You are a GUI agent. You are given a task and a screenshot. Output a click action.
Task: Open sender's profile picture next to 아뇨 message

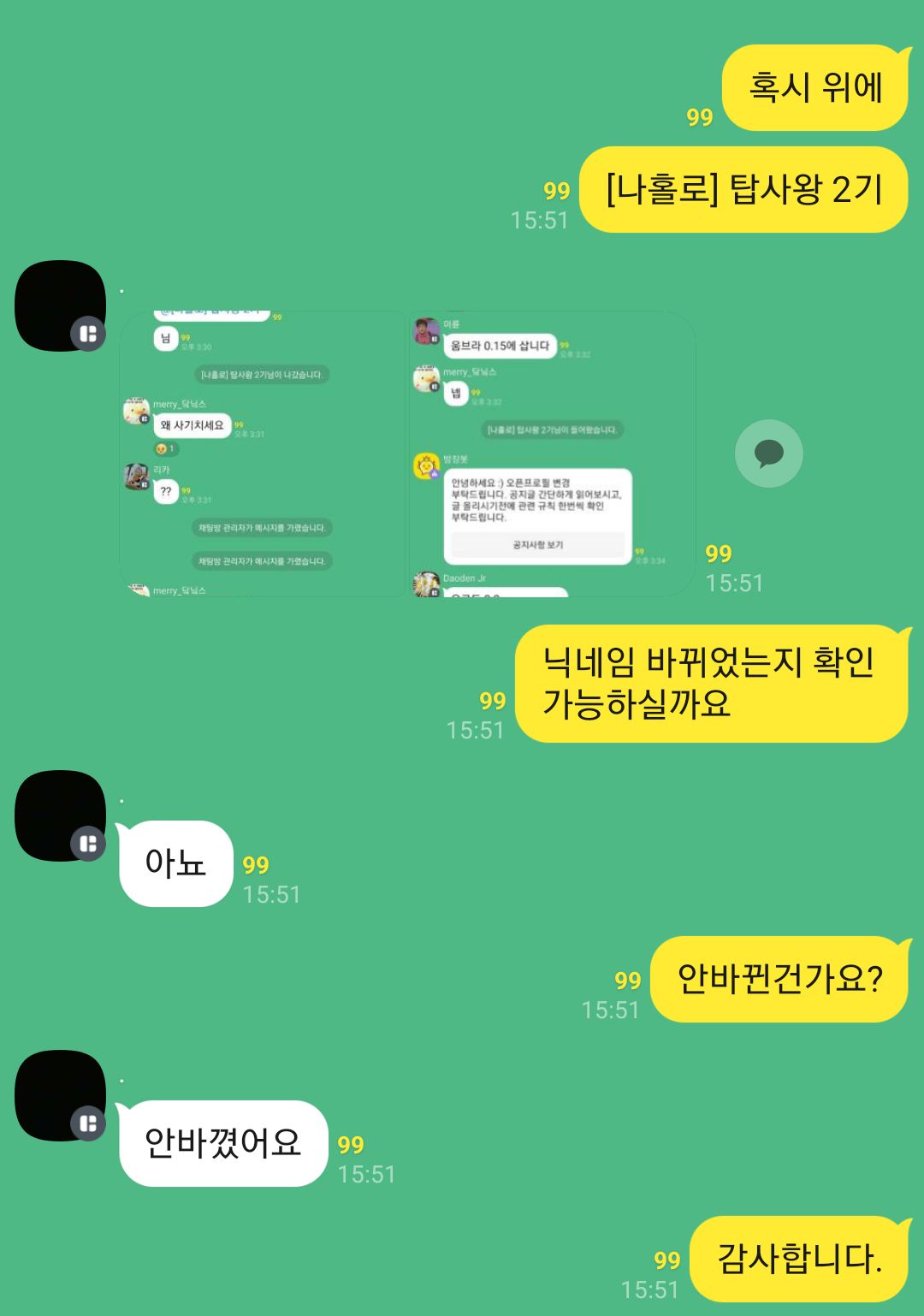(x=60, y=815)
